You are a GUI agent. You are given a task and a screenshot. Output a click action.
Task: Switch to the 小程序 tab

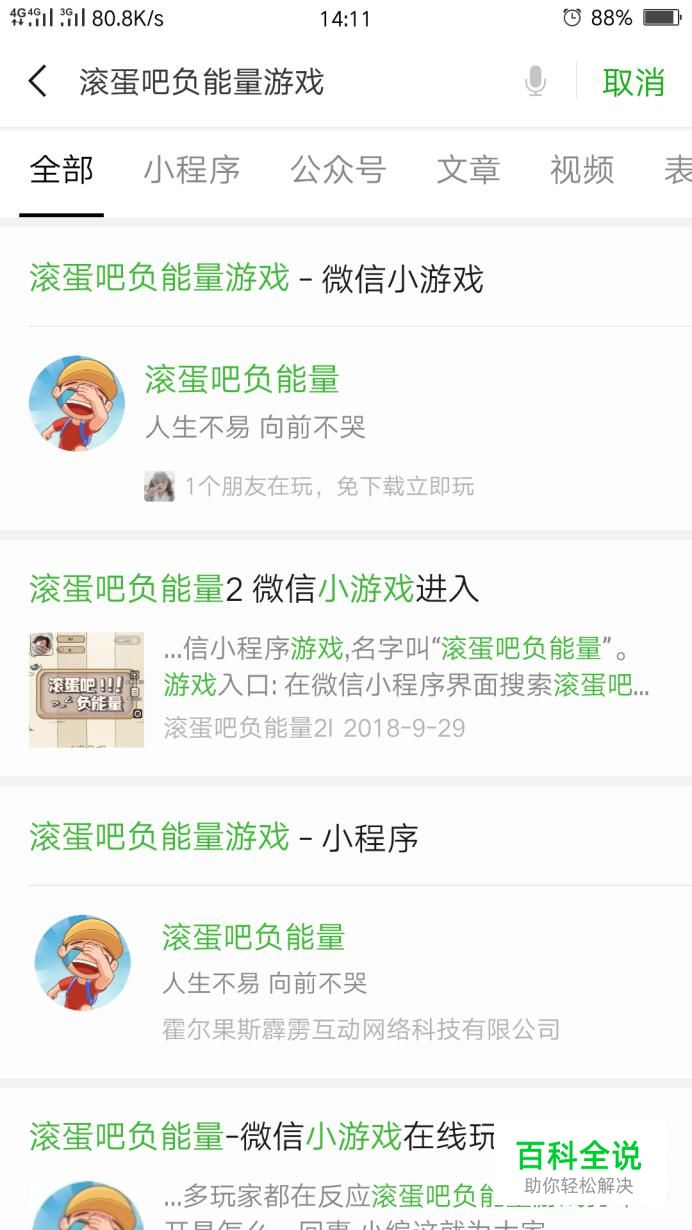pyautogui.click(x=191, y=170)
